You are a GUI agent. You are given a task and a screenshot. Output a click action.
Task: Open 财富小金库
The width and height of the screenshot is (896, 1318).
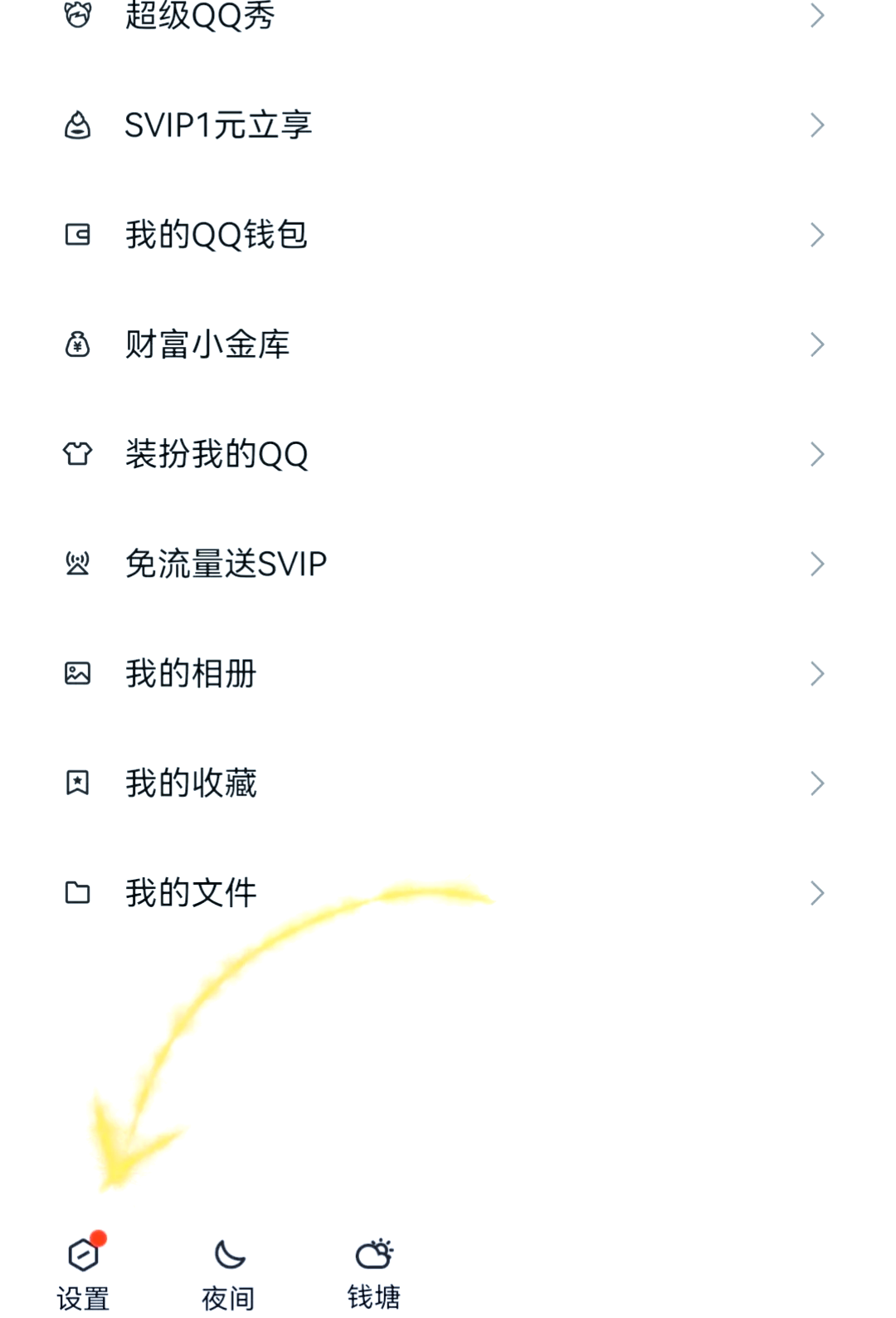[x=207, y=344]
